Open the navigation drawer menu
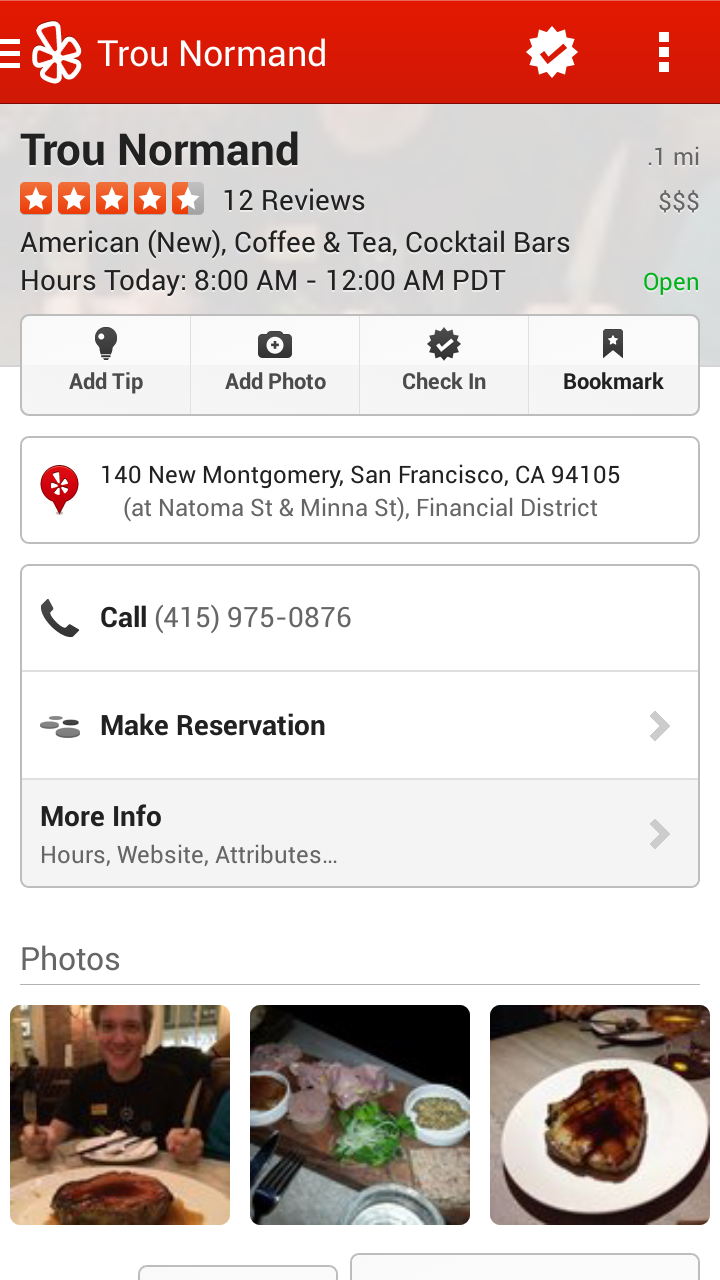The height and width of the screenshot is (1280, 720). click(12, 53)
